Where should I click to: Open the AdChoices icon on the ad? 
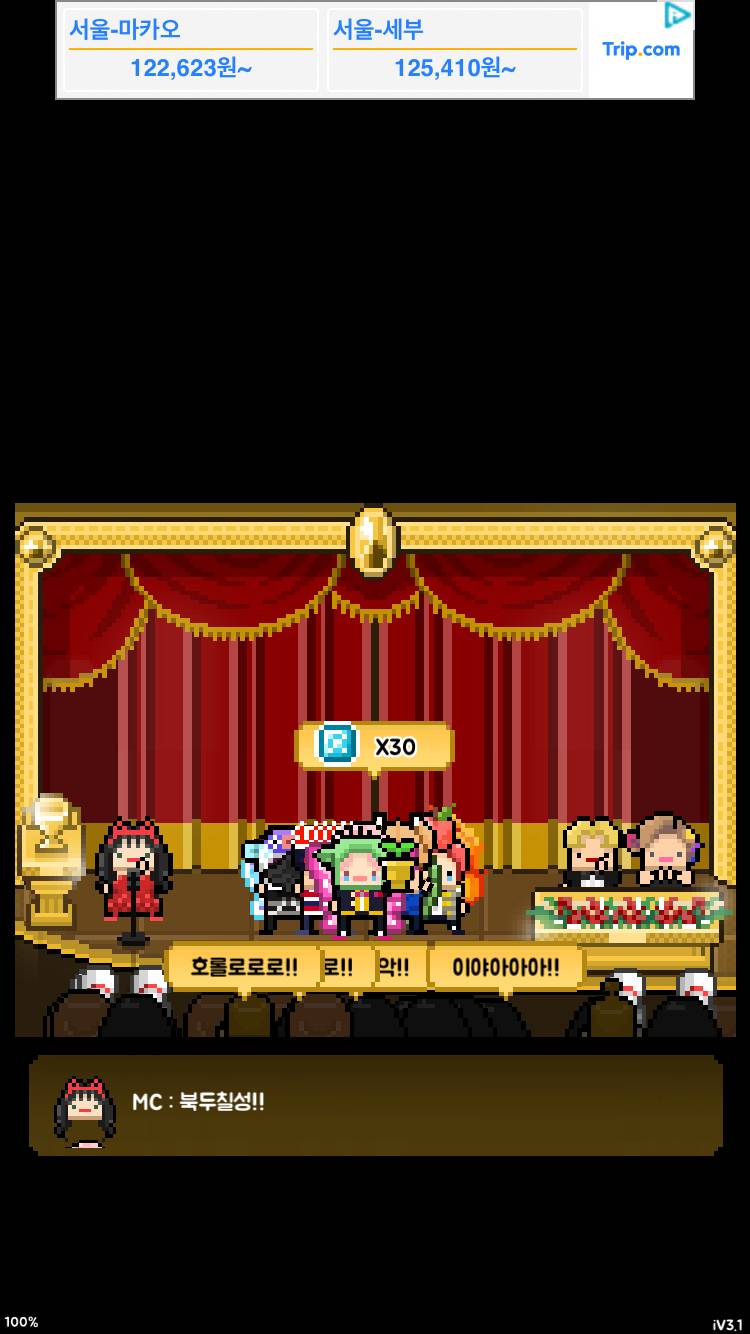pyautogui.click(x=677, y=15)
